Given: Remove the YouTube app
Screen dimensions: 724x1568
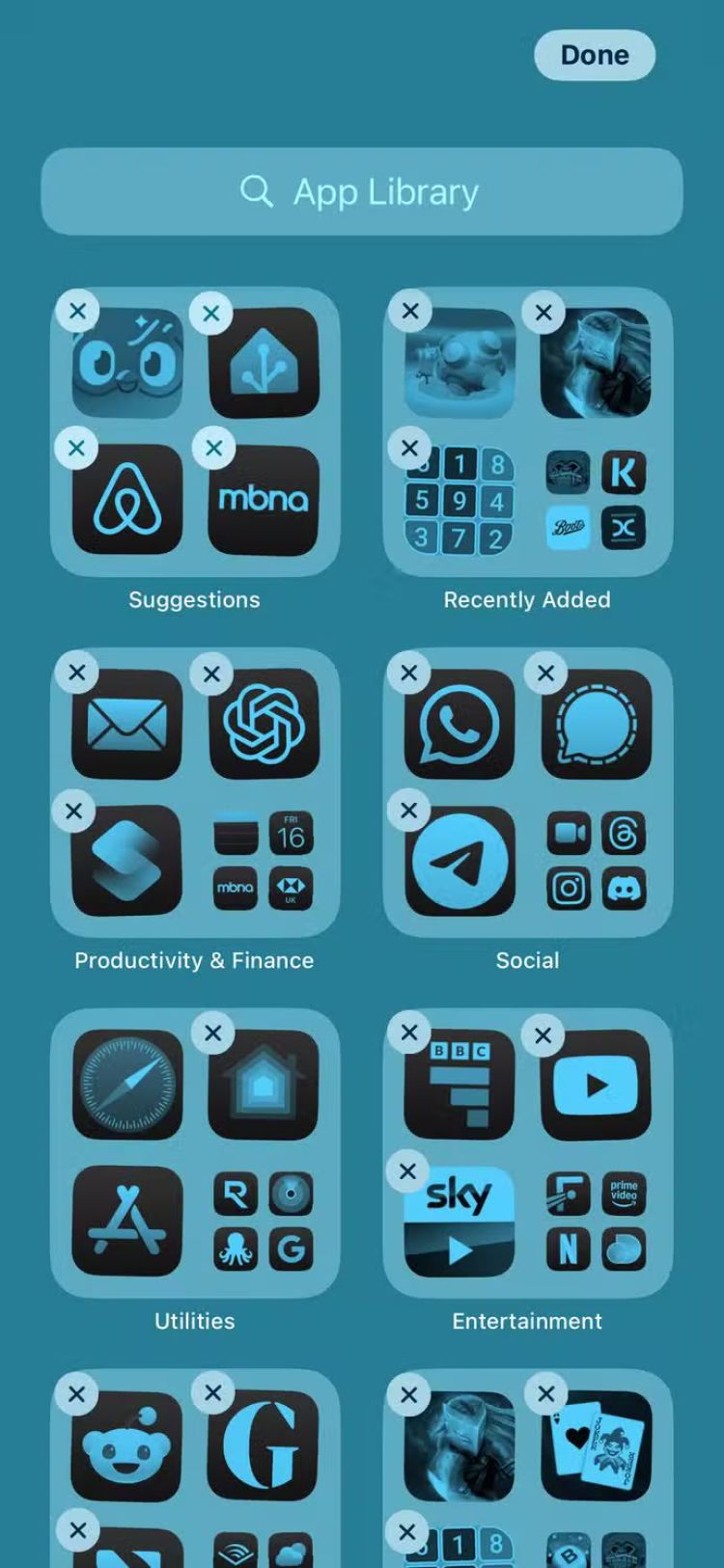Looking at the screenshot, I should [x=543, y=1035].
